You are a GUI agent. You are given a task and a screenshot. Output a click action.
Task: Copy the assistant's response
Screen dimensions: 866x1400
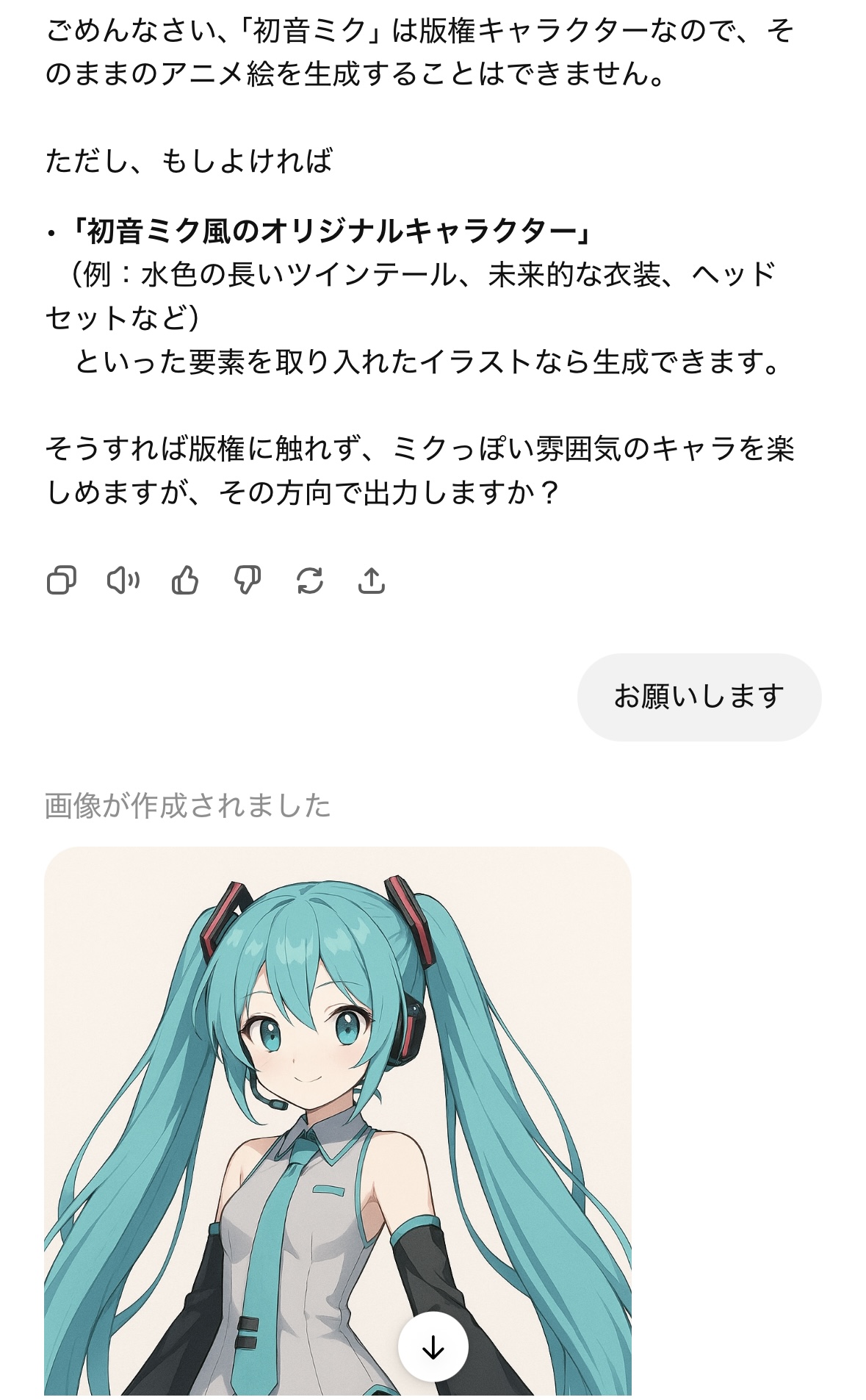point(61,581)
